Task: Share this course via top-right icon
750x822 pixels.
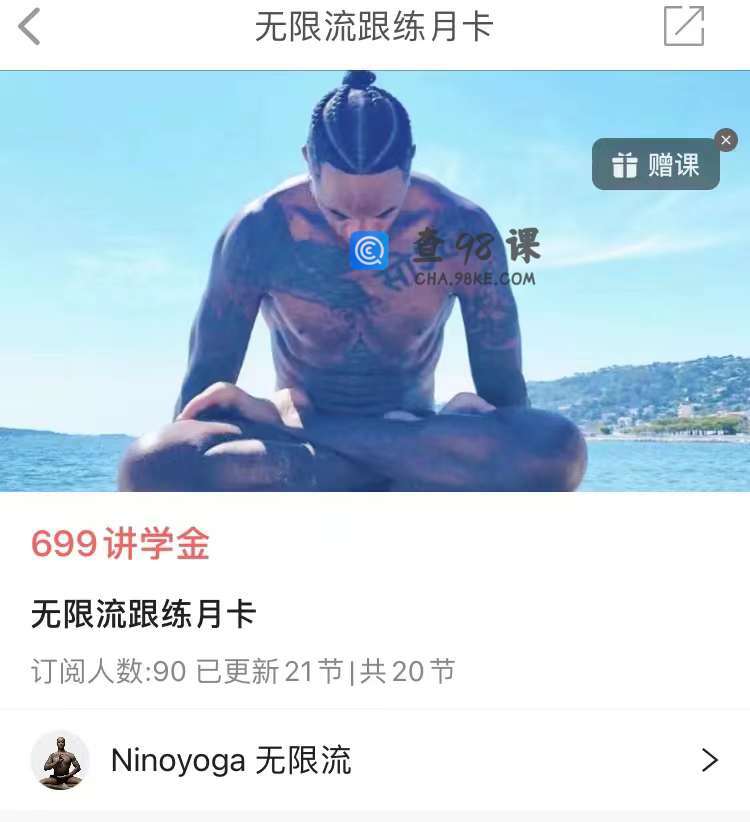Action: click(x=684, y=27)
